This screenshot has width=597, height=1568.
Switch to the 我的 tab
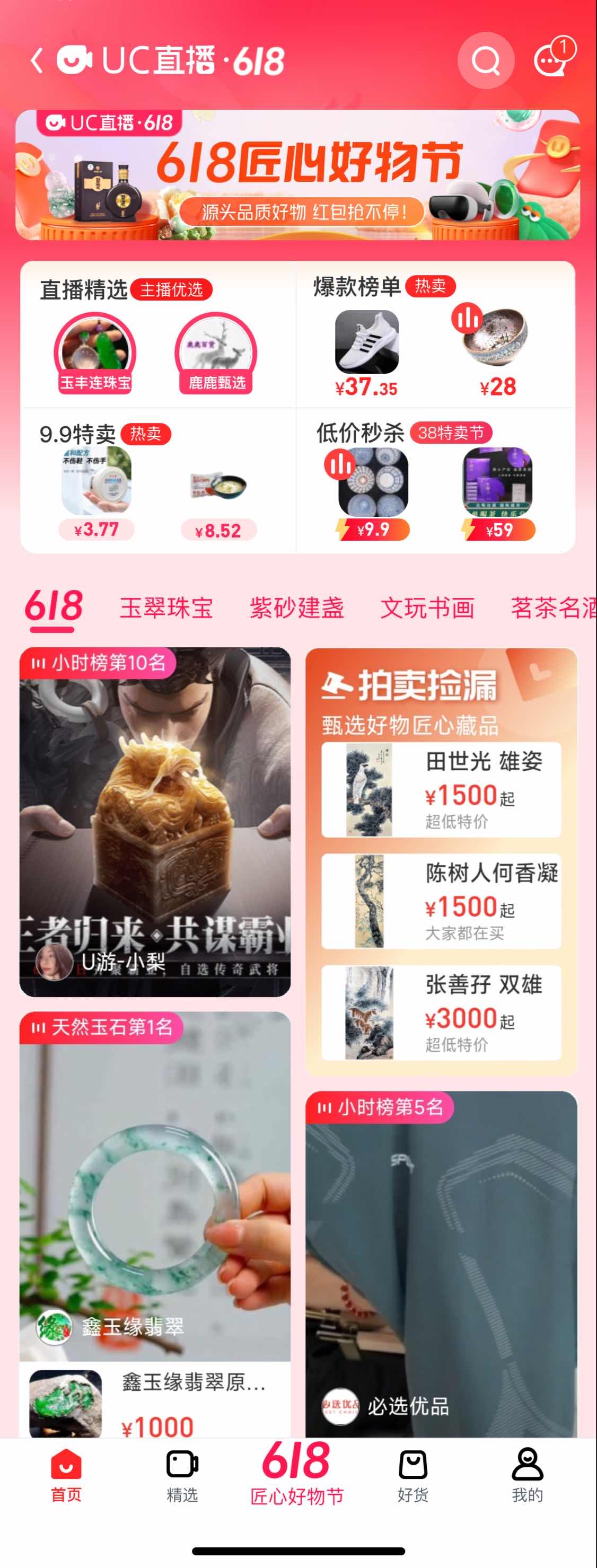[x=527, y=1475]
